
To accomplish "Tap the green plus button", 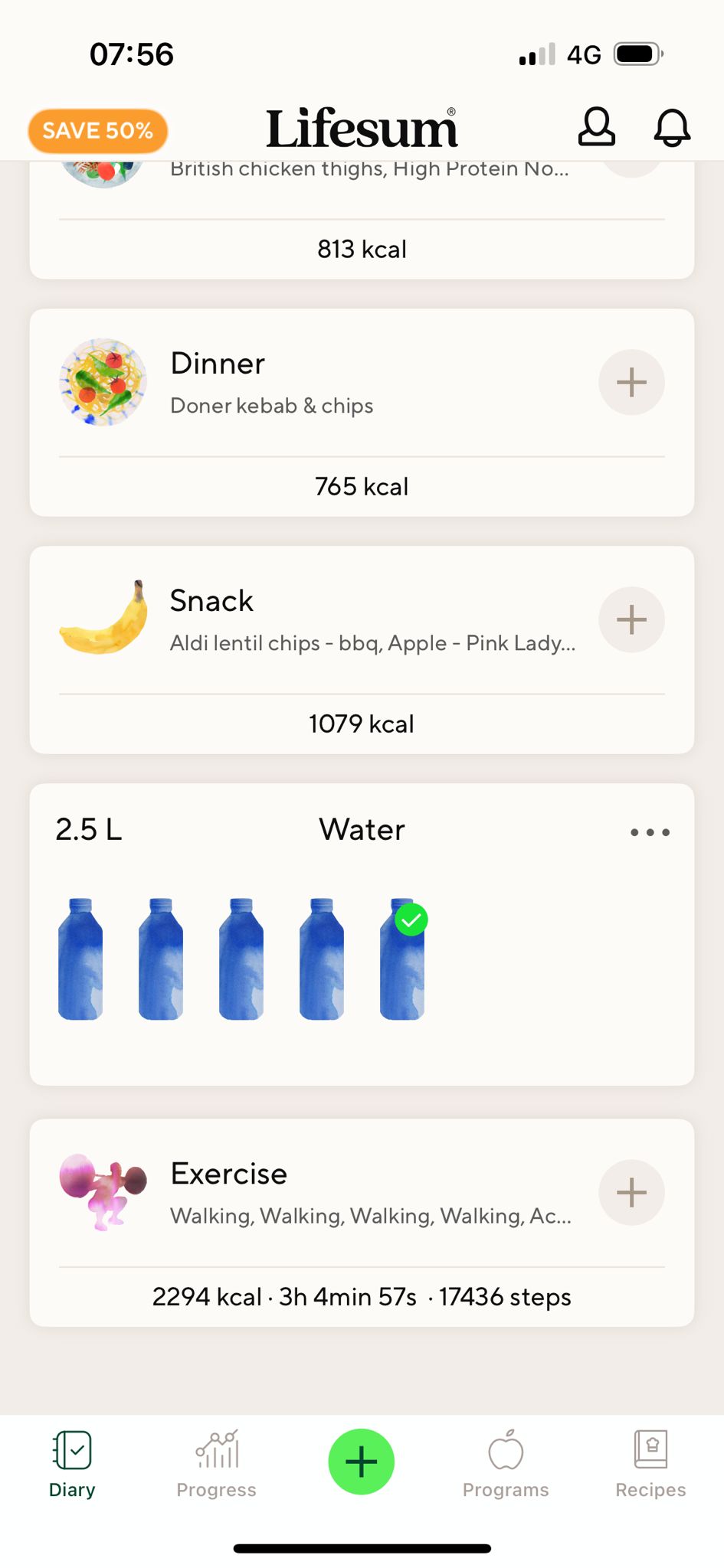I will 362,1462.
